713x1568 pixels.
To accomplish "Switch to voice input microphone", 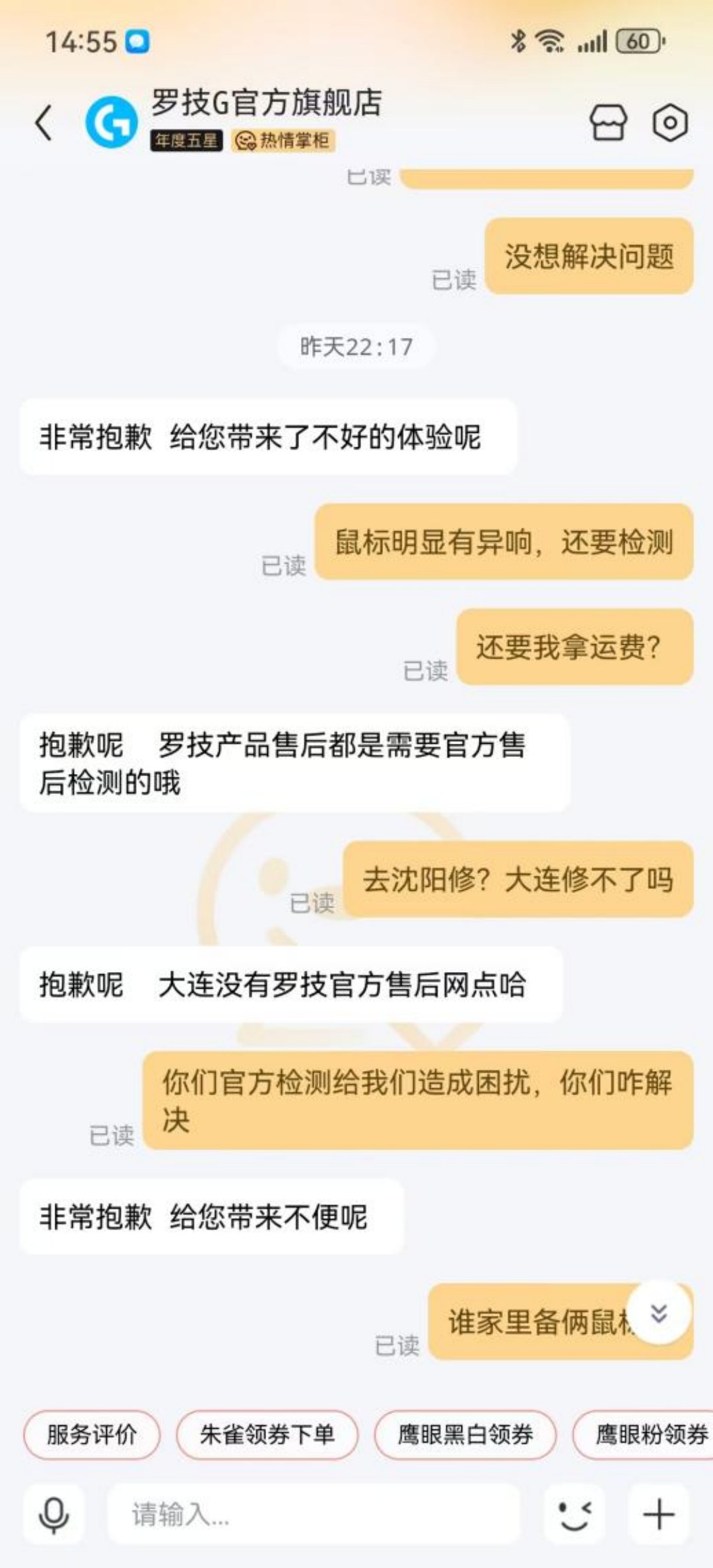I will pos(54,1514).
